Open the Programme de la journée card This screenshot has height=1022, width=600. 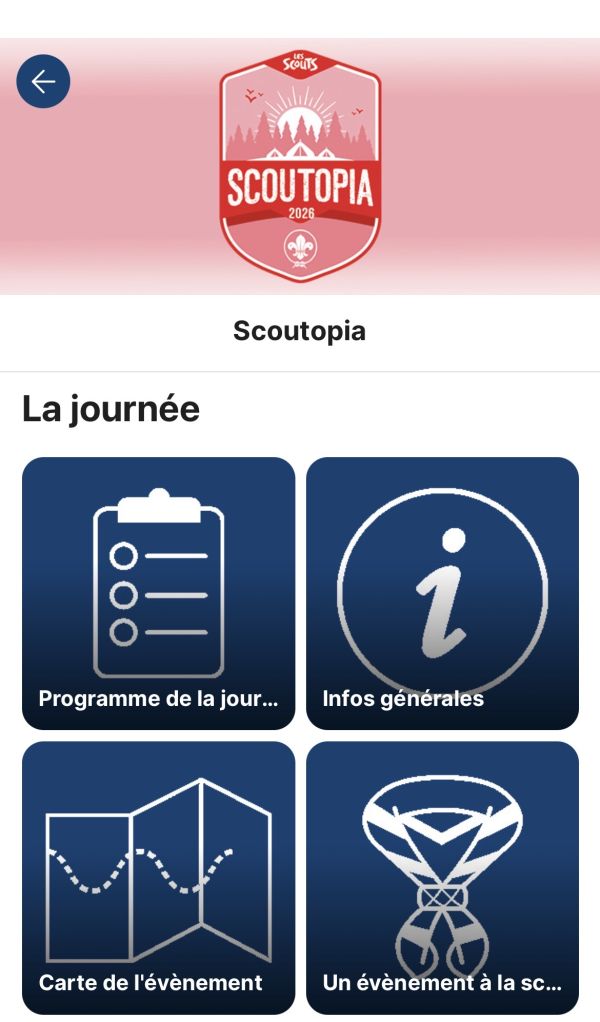[x=158, y=593]
